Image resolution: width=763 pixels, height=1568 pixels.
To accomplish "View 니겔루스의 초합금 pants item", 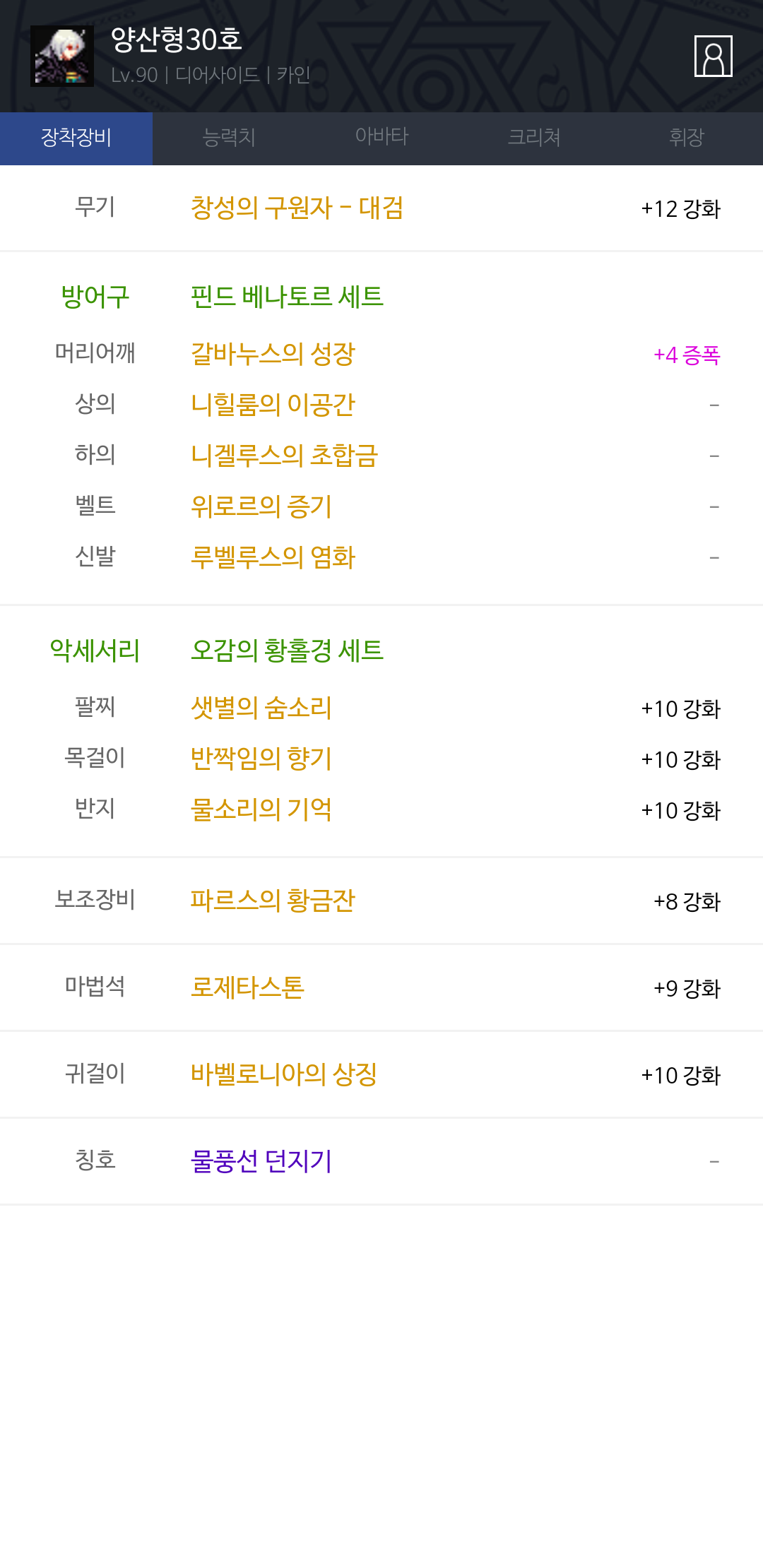I will click(285, 456).
